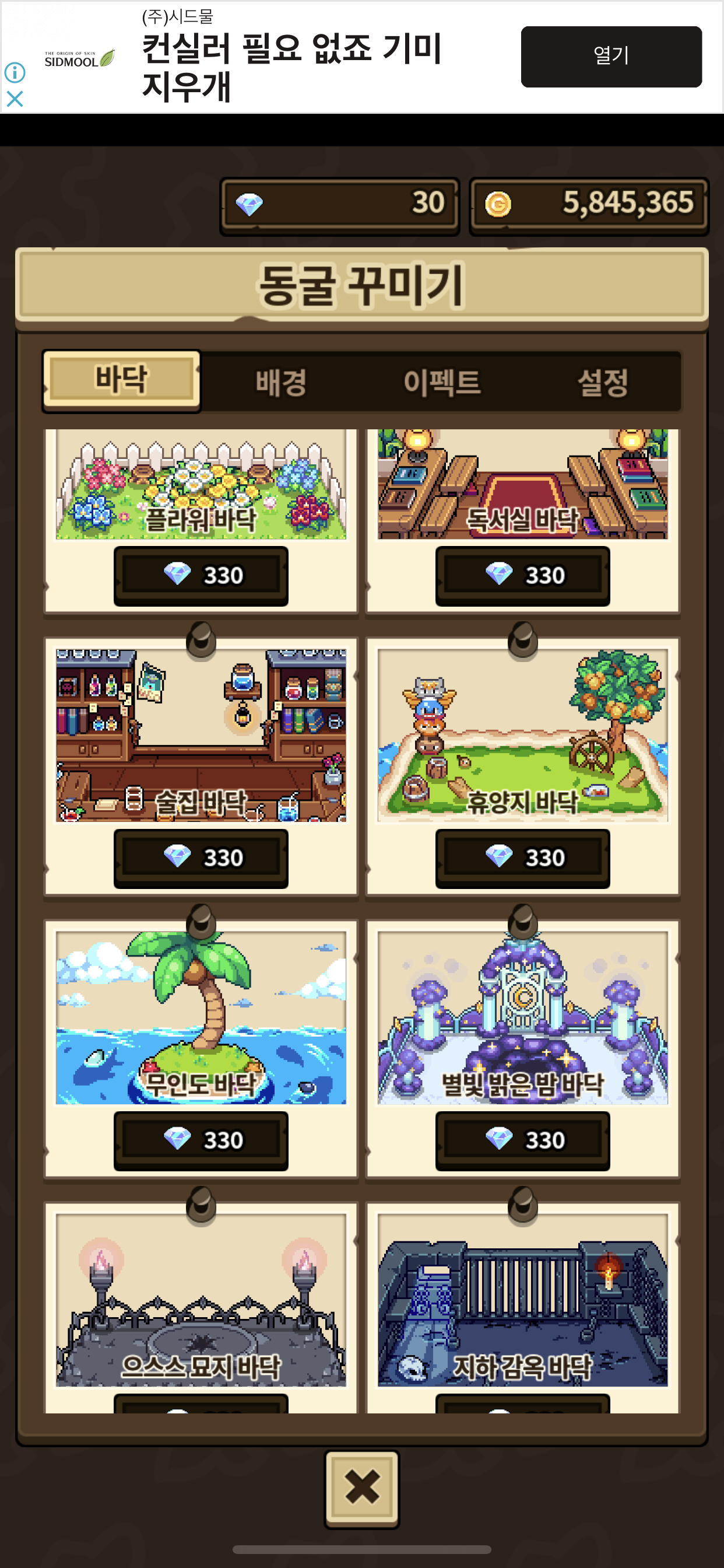
Task: Buy 플라워 바닥 for 330 gems
Action: (201, 575)
